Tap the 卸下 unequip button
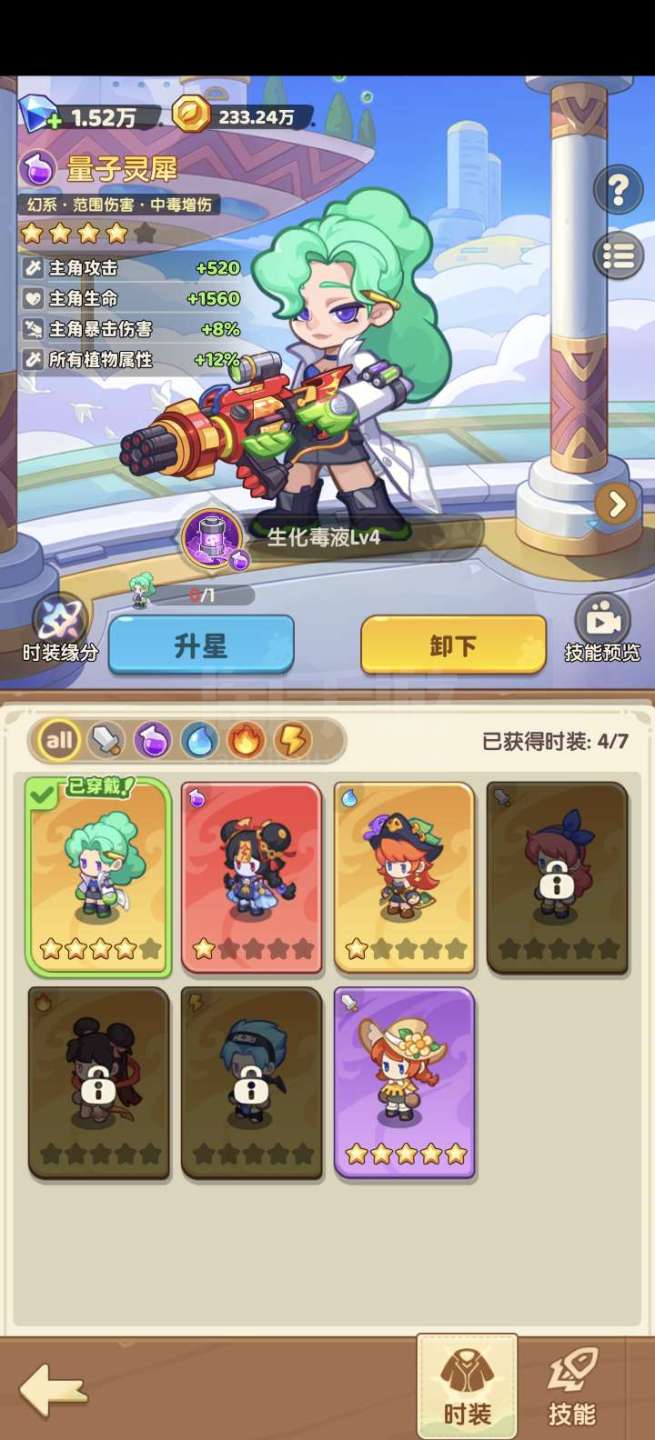 tap(453, 644)
